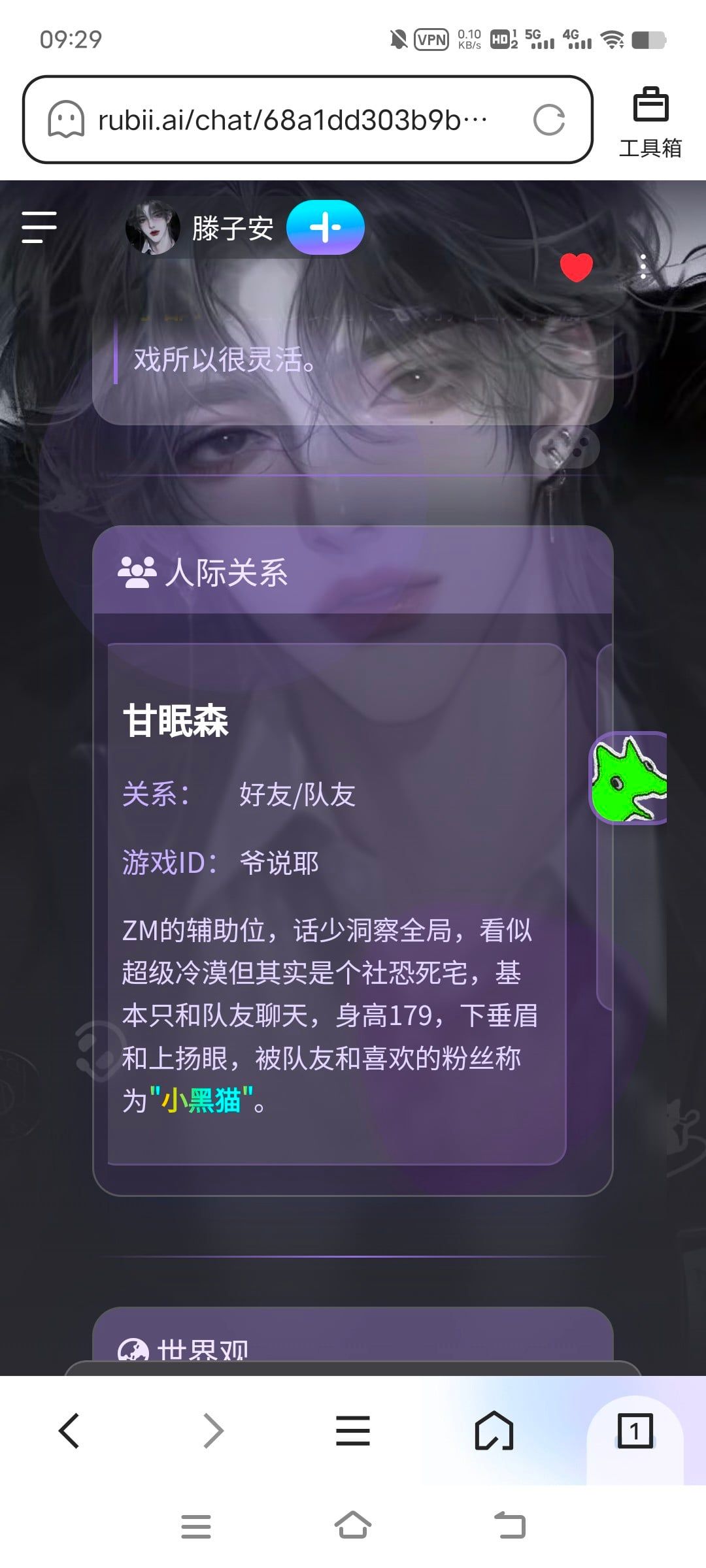Viewport: 706px width, 1568px height.
Task: Go back to the previous page
Action: click(x=69, y=1430)
